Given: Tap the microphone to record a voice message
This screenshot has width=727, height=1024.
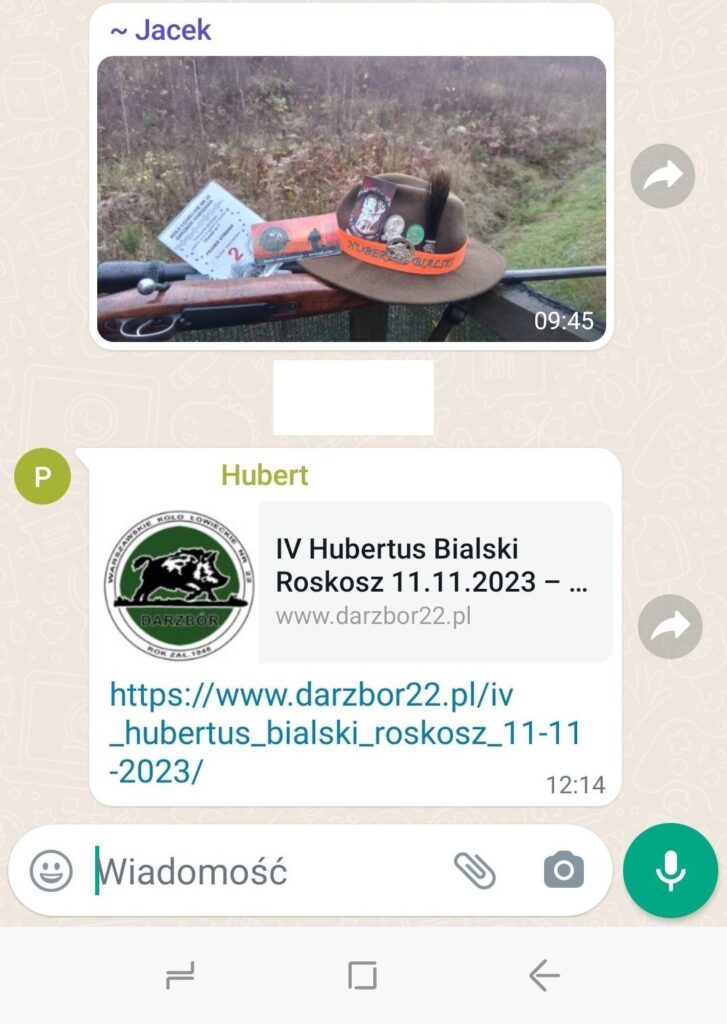Looking at the screenshot, I should (x=670, y=870).
